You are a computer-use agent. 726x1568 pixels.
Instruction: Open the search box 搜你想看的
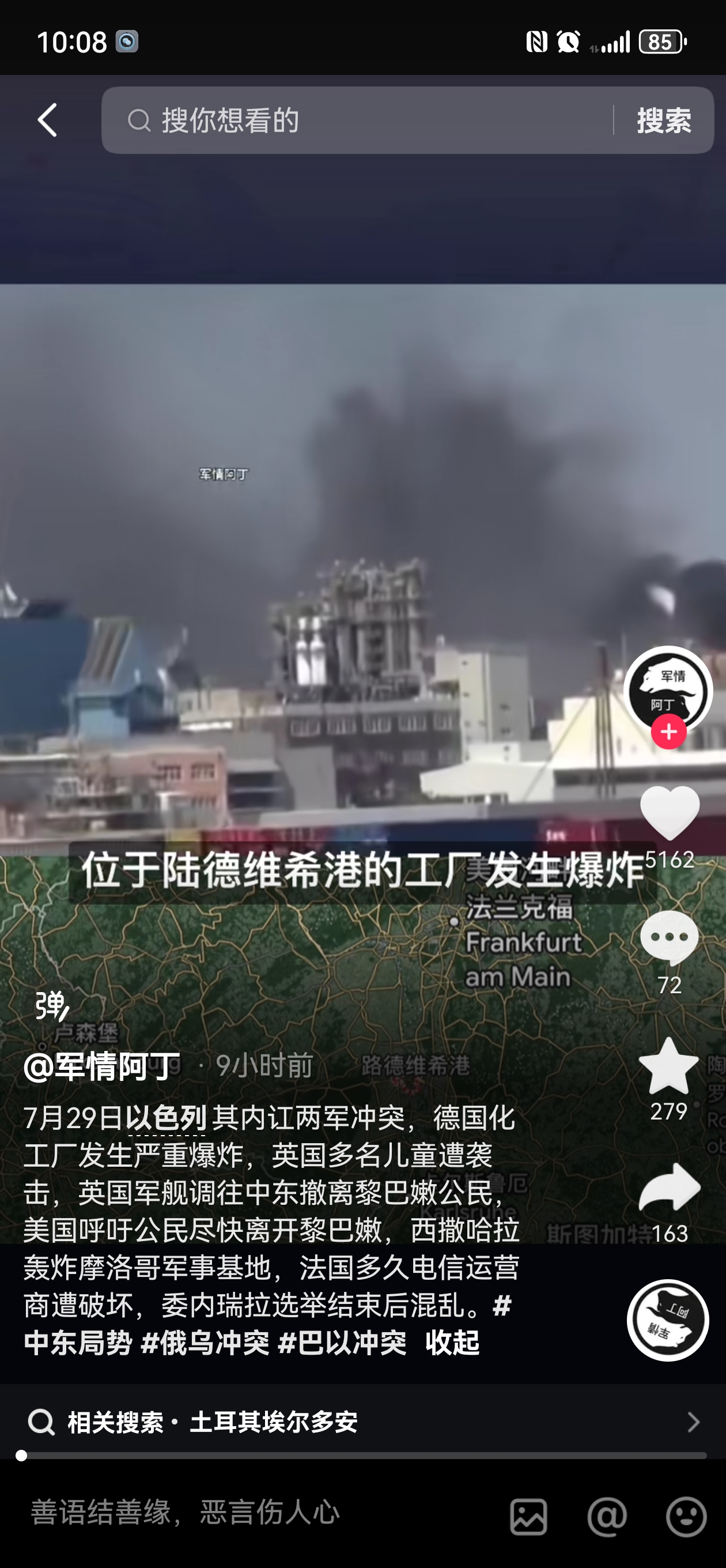(x=357, y=120)
